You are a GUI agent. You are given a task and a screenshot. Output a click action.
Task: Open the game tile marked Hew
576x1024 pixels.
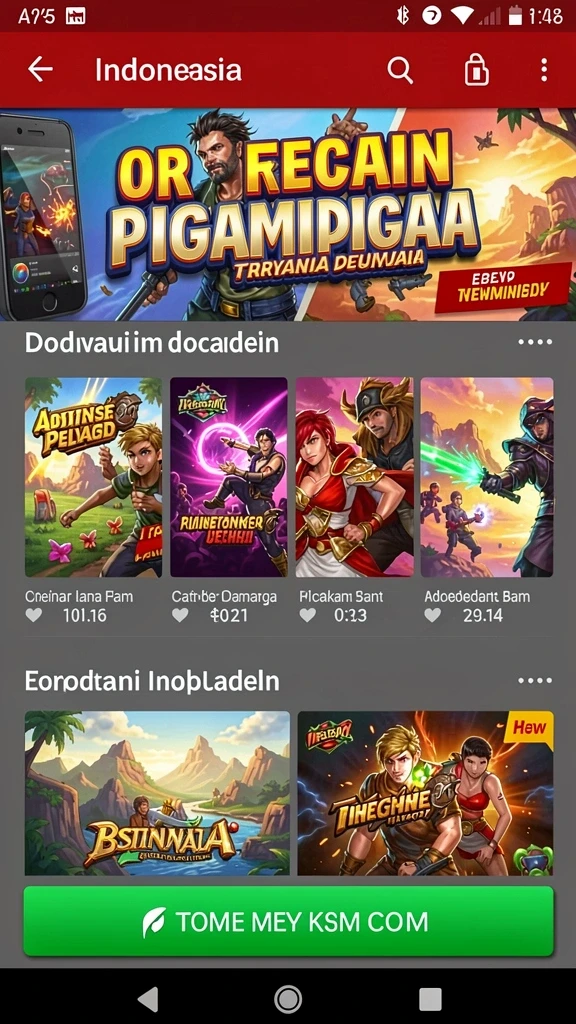425,793
